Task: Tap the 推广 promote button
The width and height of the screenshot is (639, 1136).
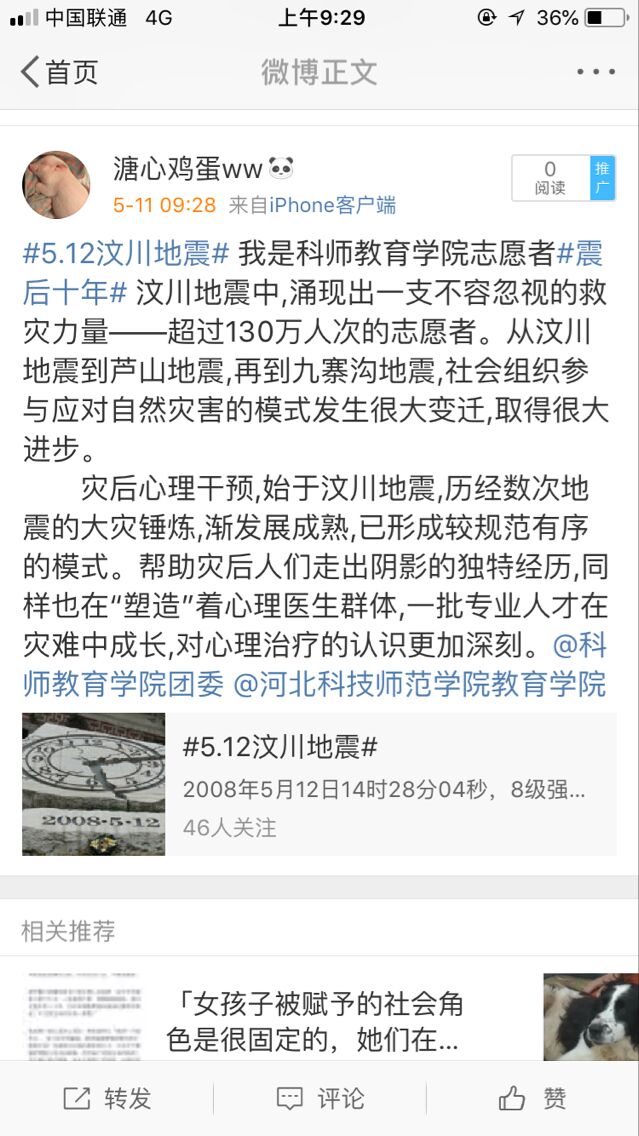Action: tap(602, 178)
